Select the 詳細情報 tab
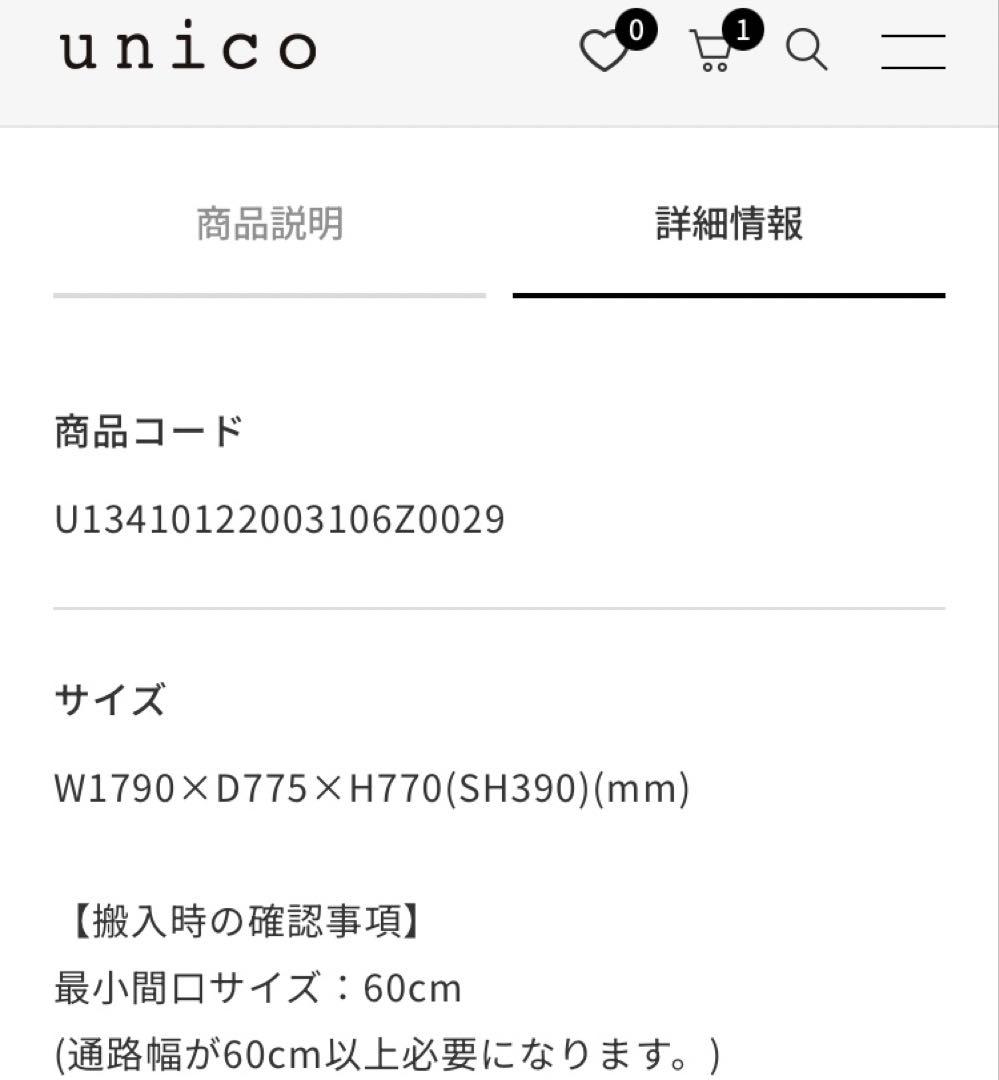 [x=729, y=224]
